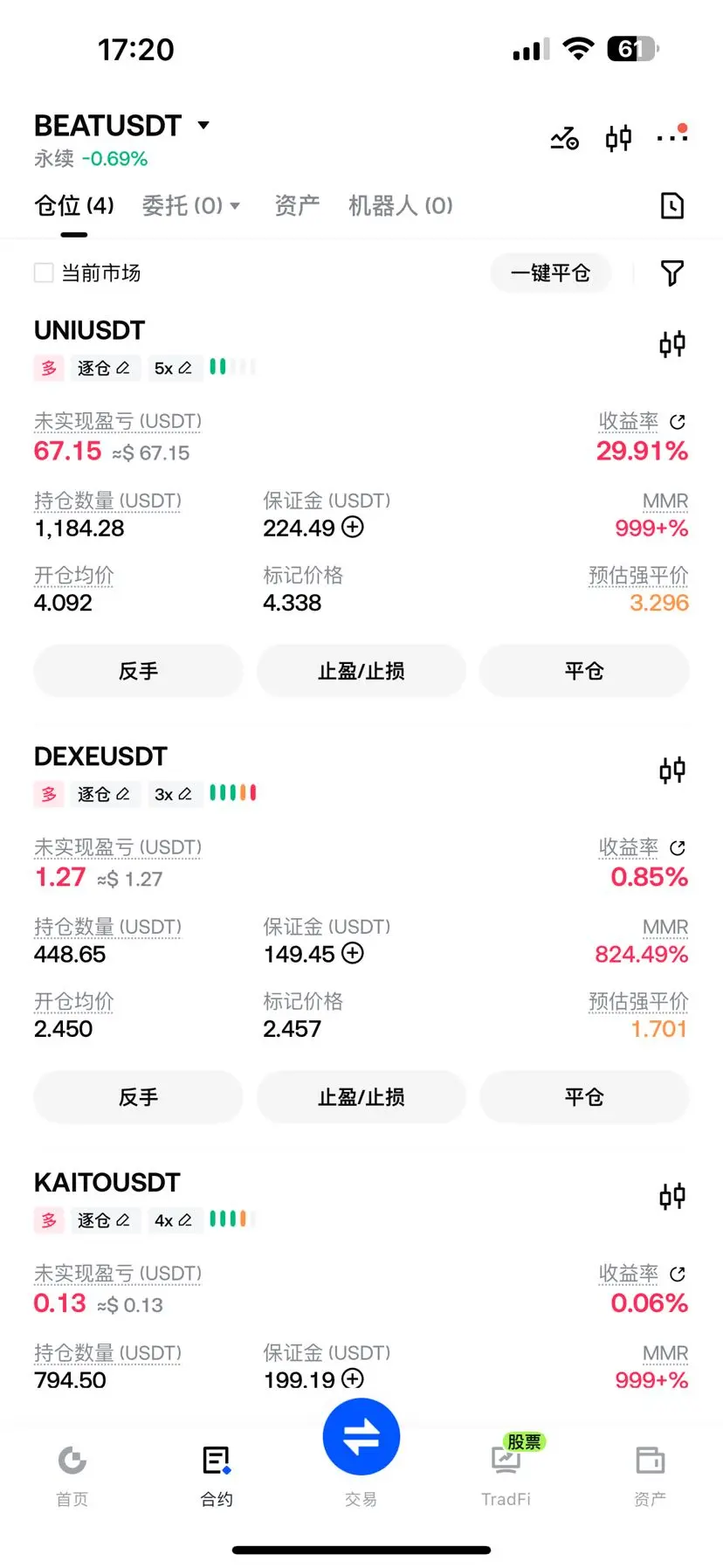Set 止盈/止损 for the DEXEUSDT position
723x1568 pixels.
[361, 1097]
